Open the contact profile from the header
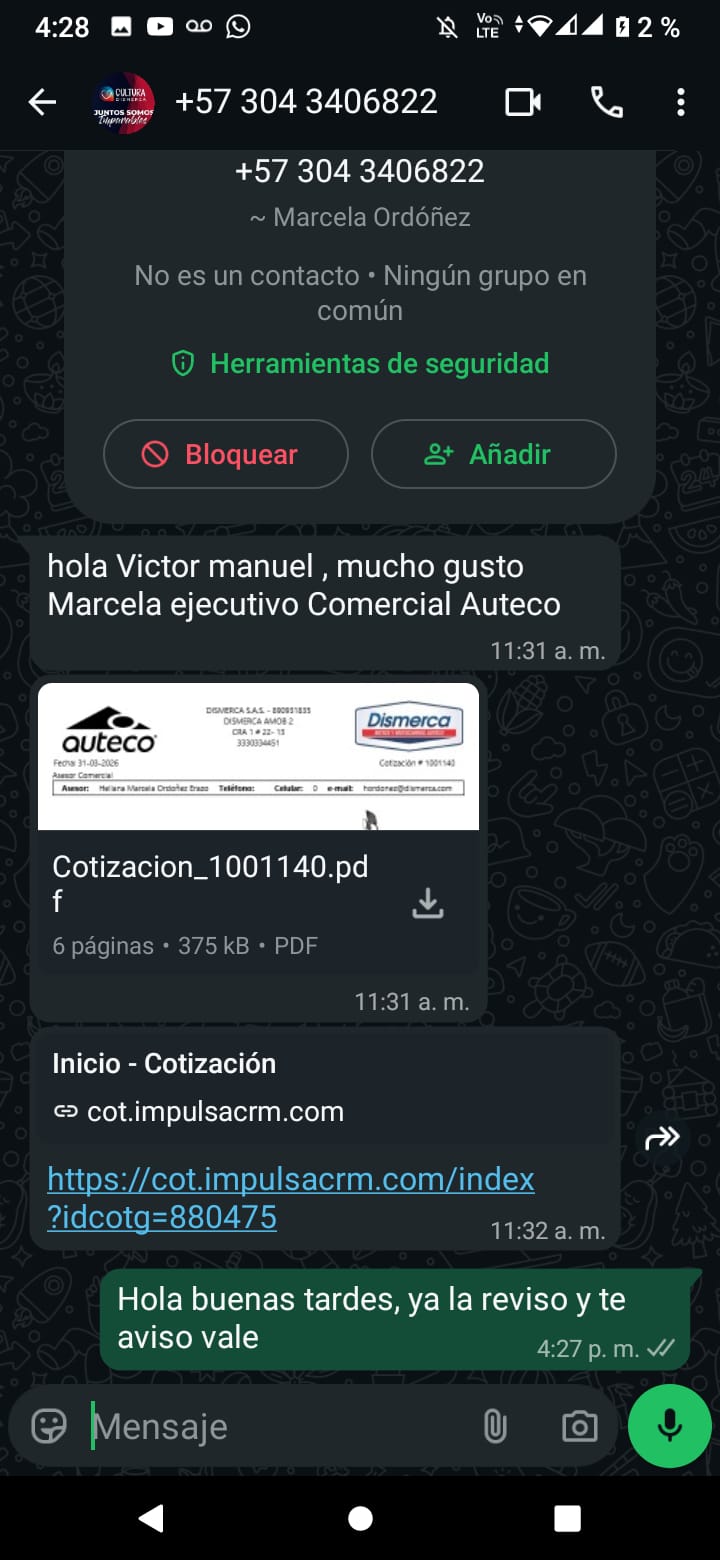 pos(305,102)
